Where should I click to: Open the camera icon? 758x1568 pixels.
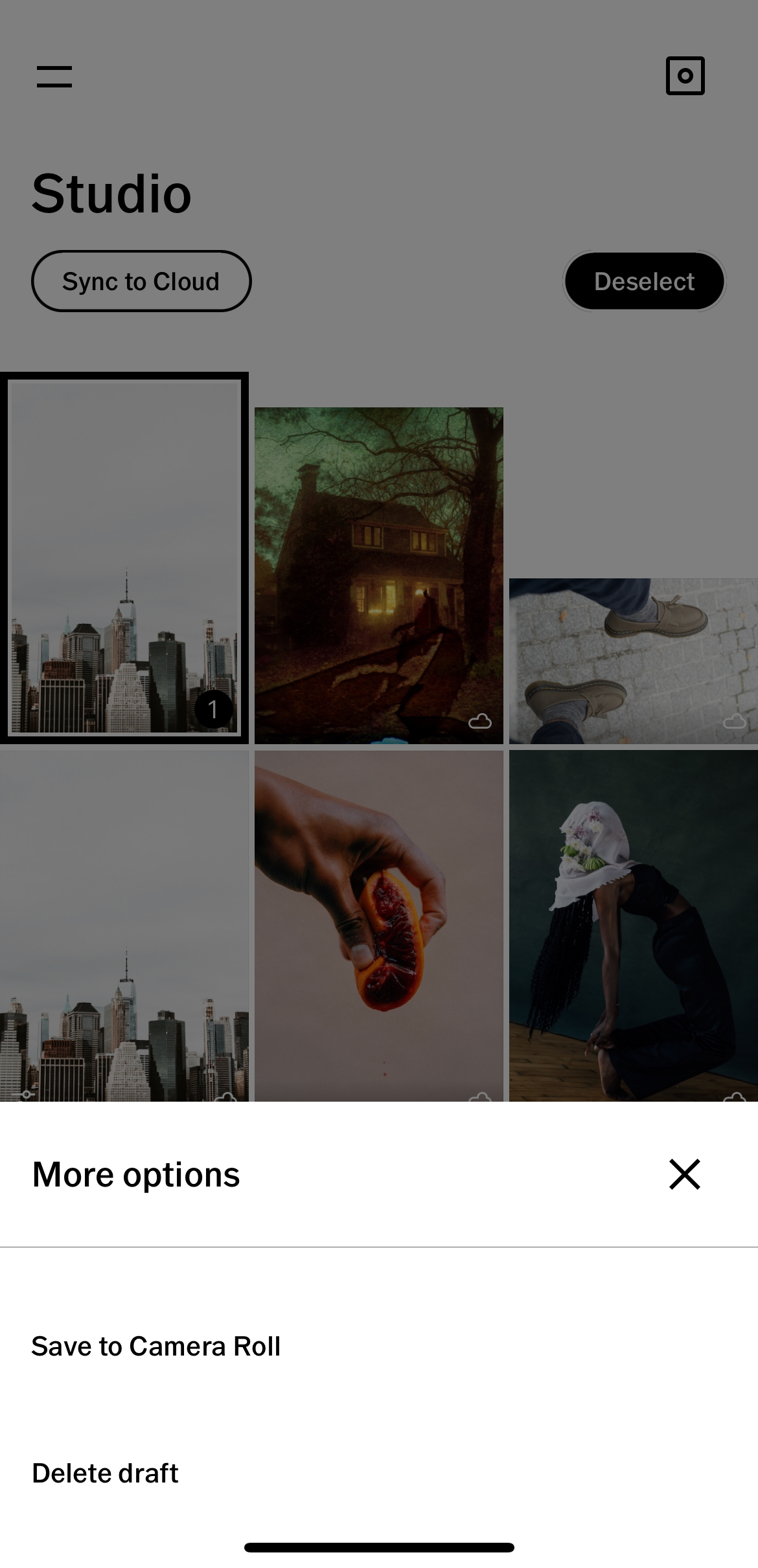point(685,76)
